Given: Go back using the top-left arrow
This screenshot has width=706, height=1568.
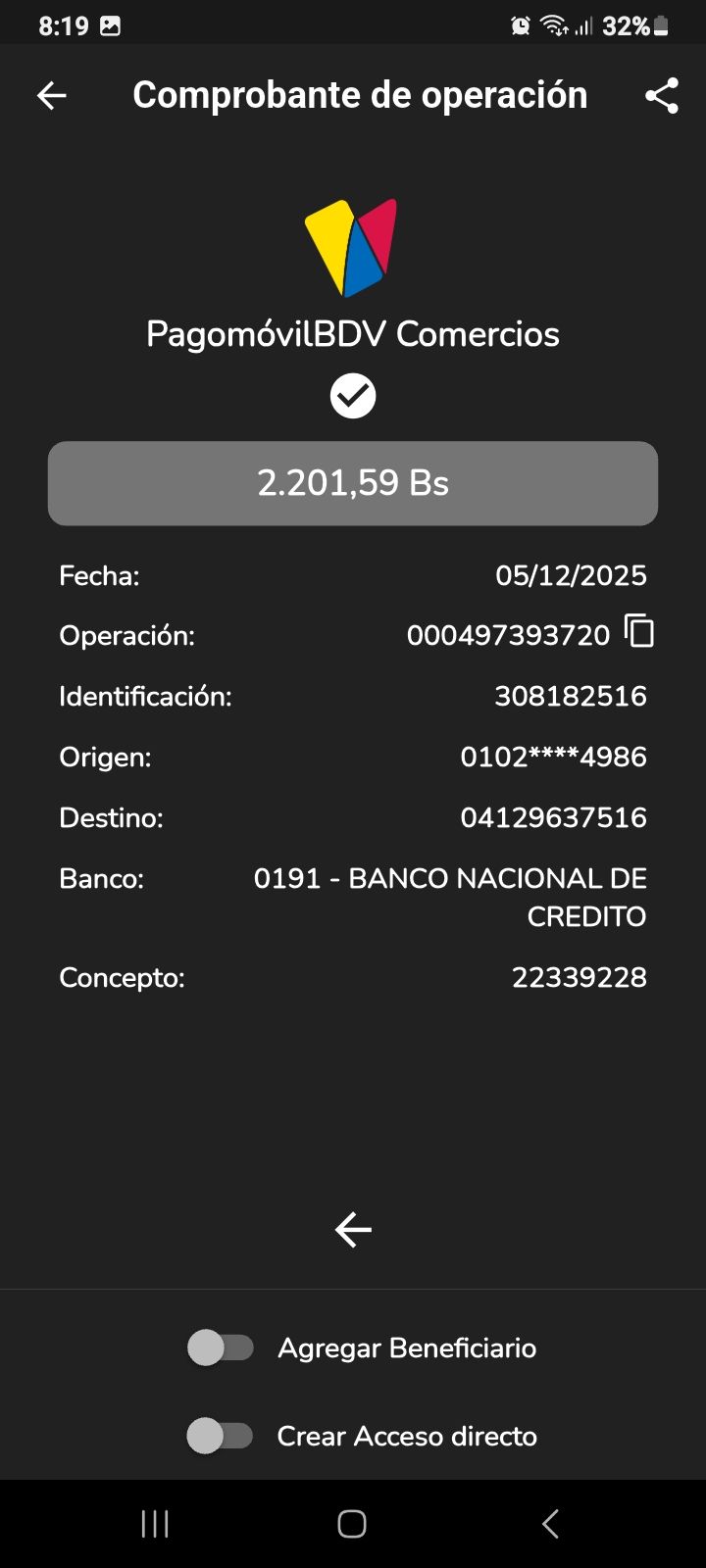Looking at the screenshot, I should pyautogui.click(x=52, y=95).
